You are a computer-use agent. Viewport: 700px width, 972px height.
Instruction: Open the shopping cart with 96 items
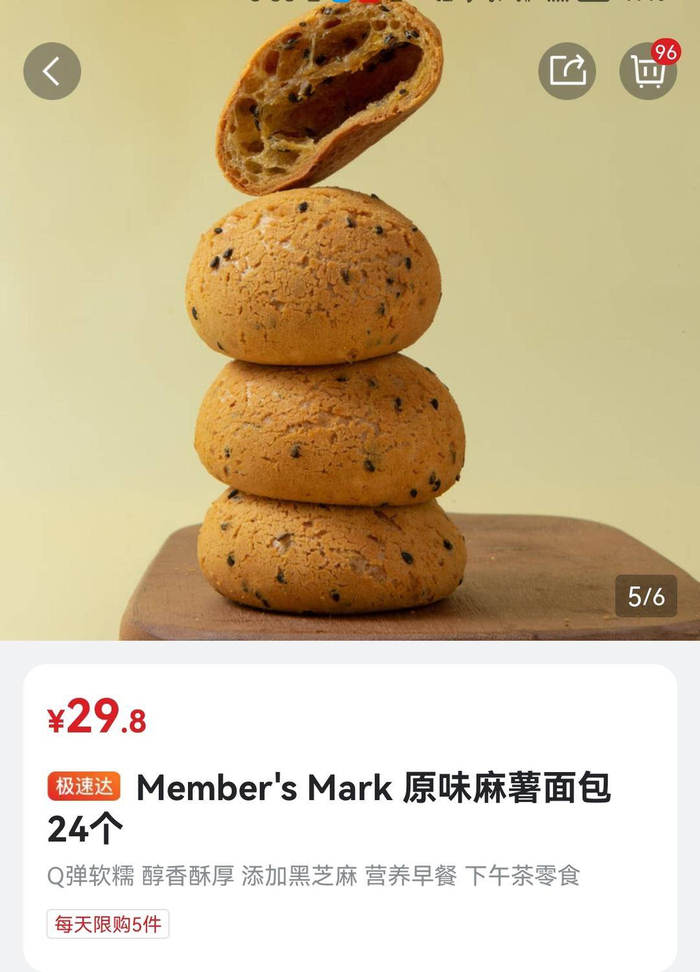pos(648,71)
